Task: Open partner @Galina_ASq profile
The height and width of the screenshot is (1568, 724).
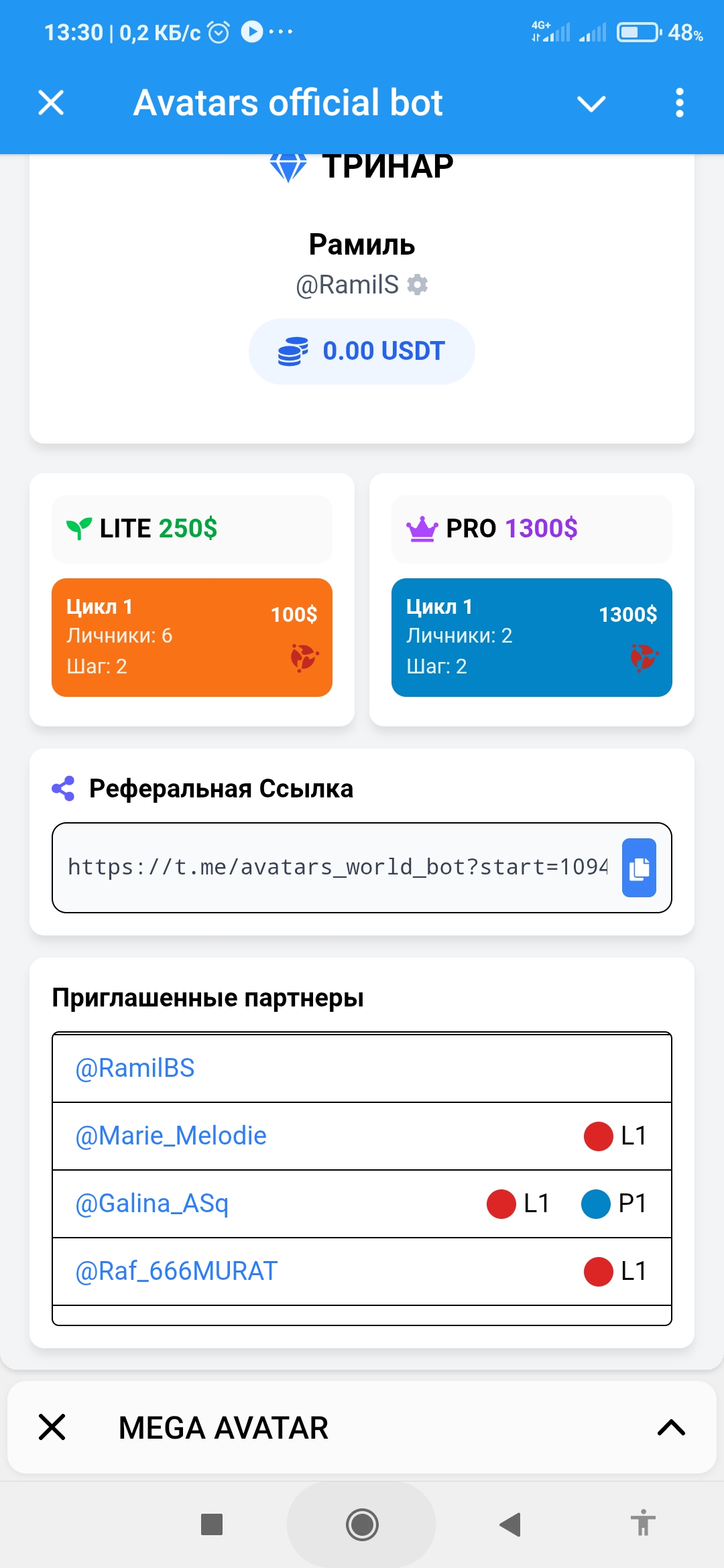Action: point(152,1203)
